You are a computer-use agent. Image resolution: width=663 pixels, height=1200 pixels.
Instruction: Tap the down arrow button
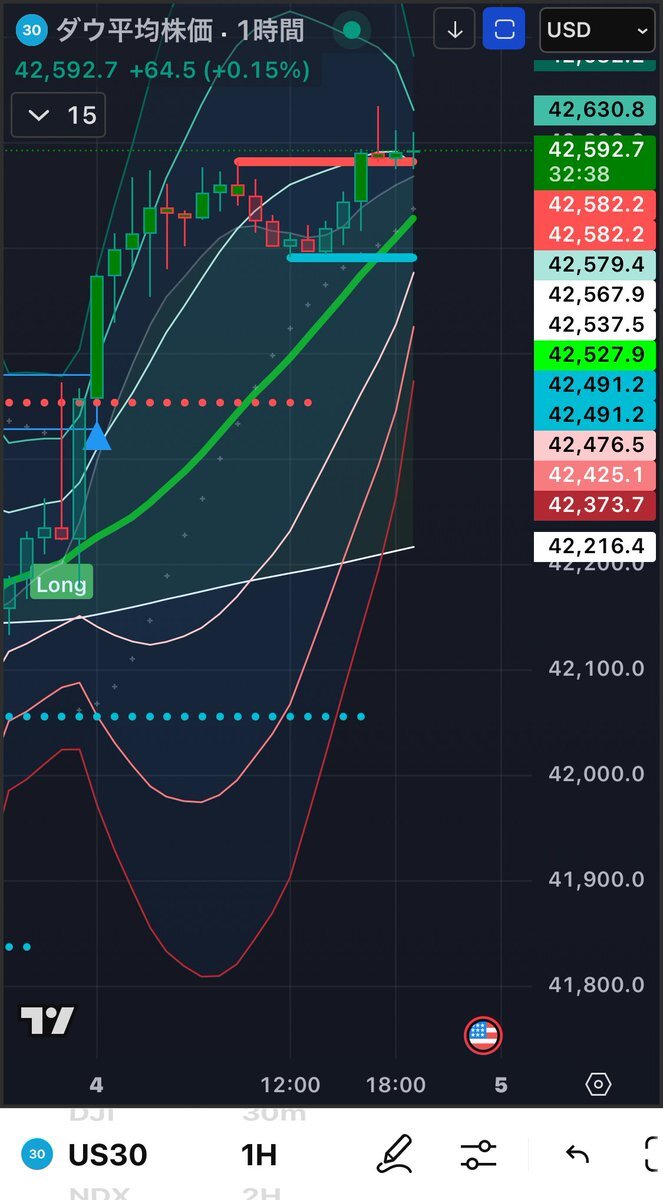[455, 30]
